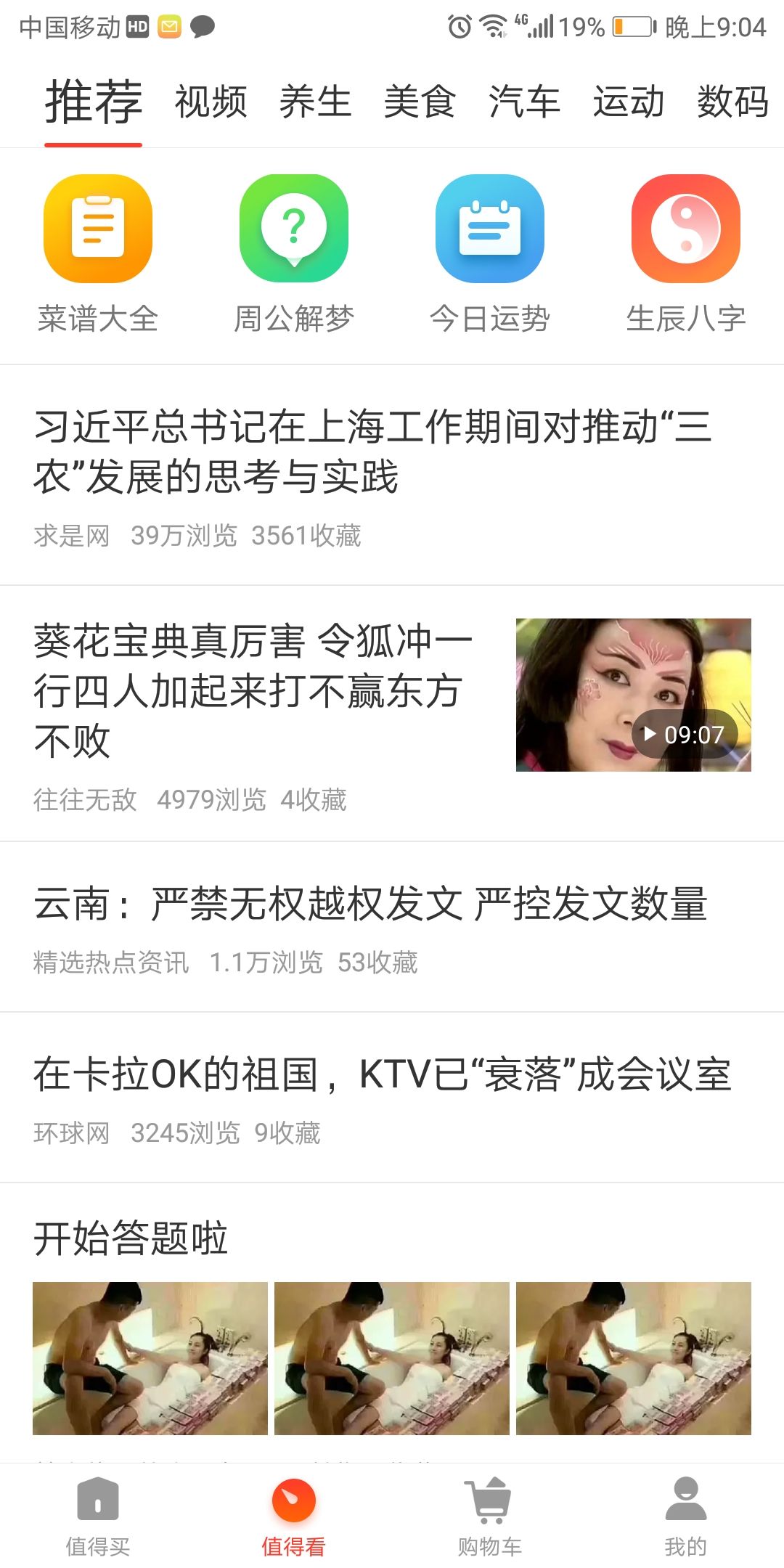The height and width of the screenshot is (1568, 784).
Task: Open 周公解梦 shortcut
Action: [294, 254]
